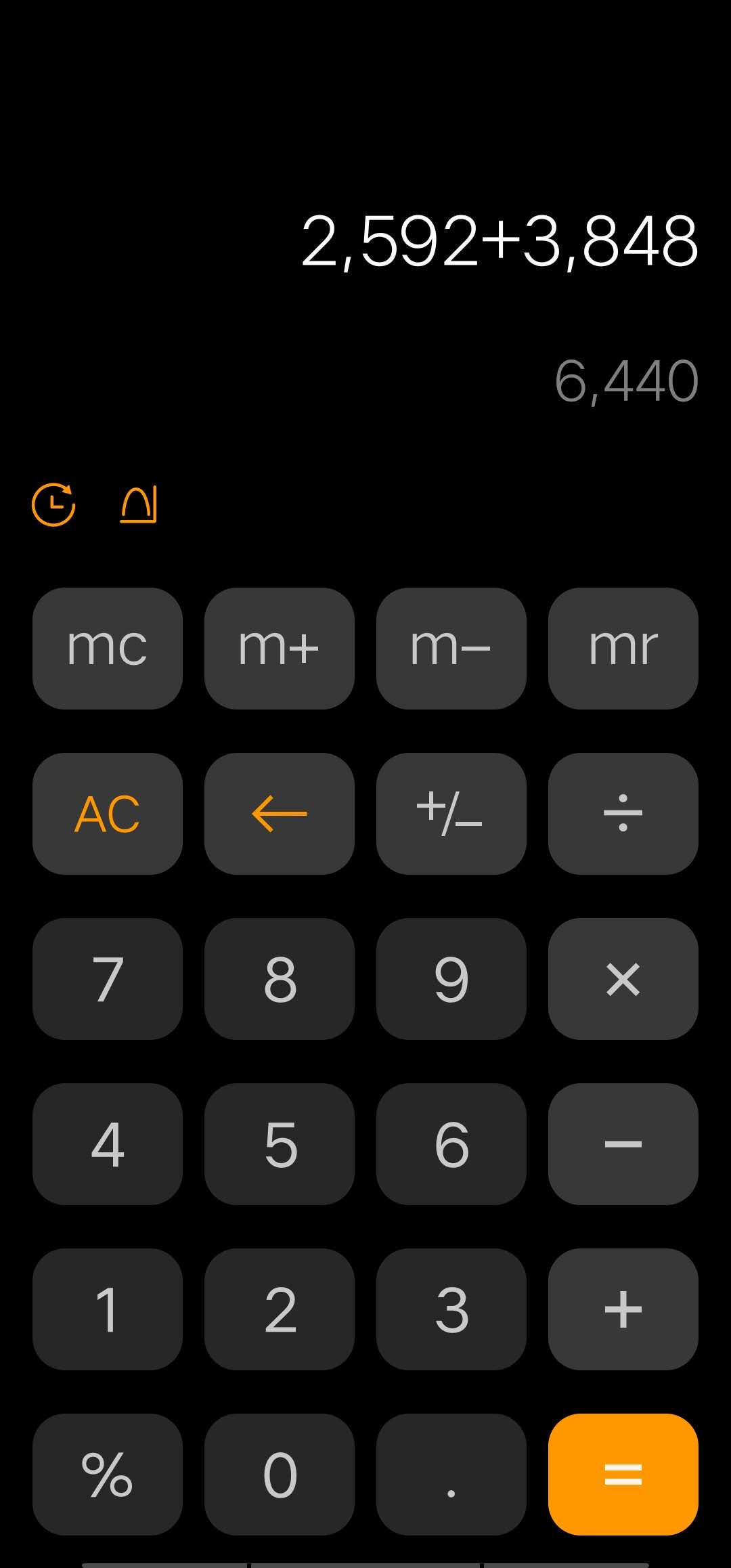Type the digit 3
The image size is (731, 1568).
451,1309
